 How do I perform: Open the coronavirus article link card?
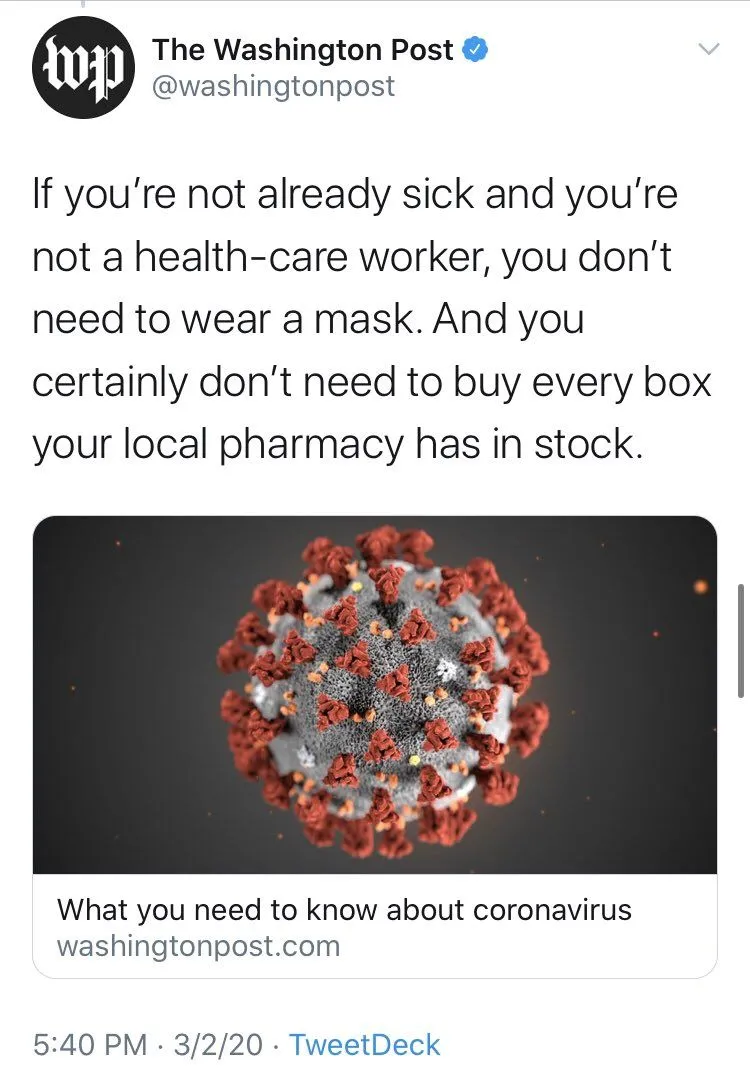pos(375,745)
